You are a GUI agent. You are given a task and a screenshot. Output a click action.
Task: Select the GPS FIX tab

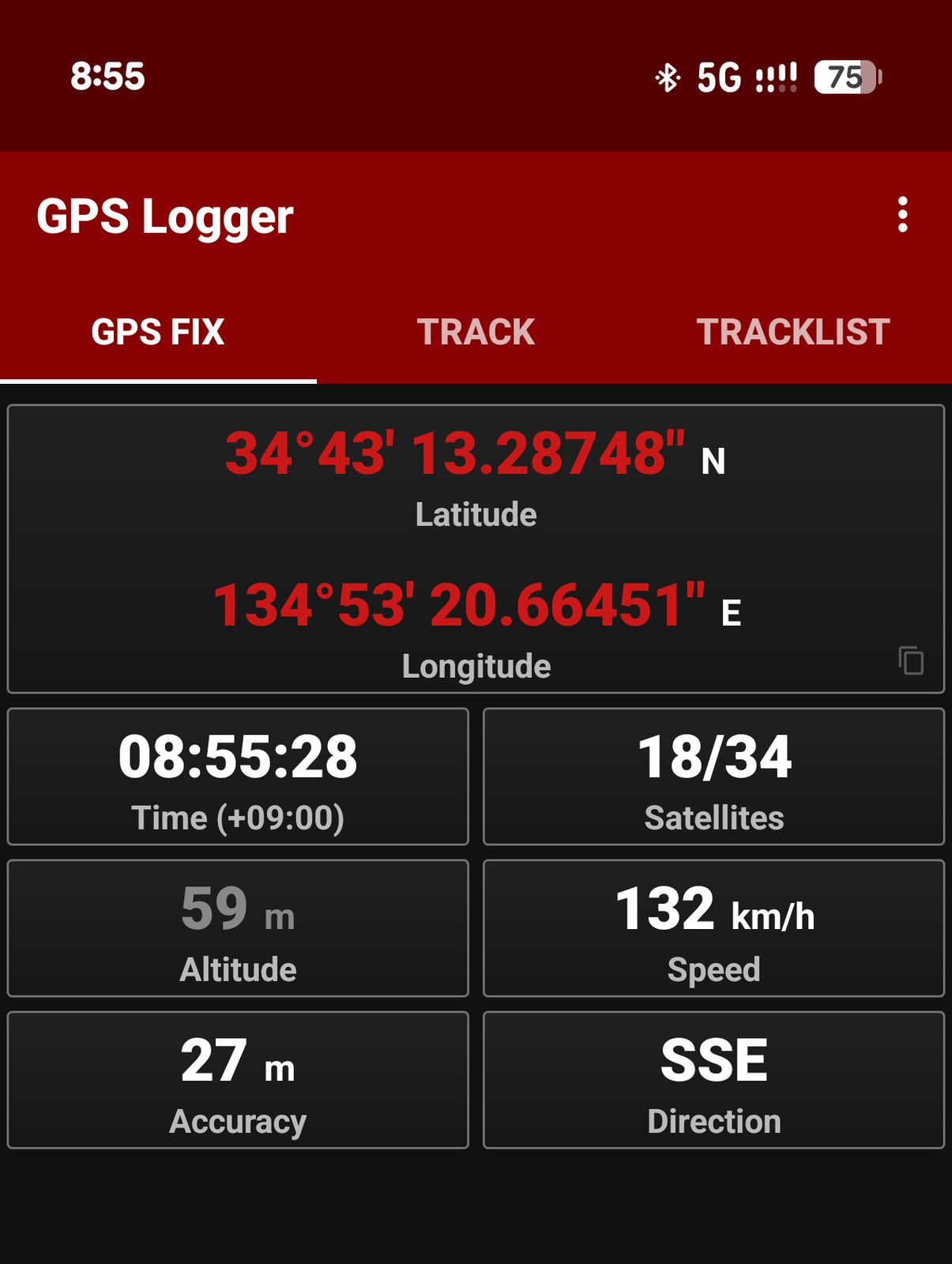158,332
